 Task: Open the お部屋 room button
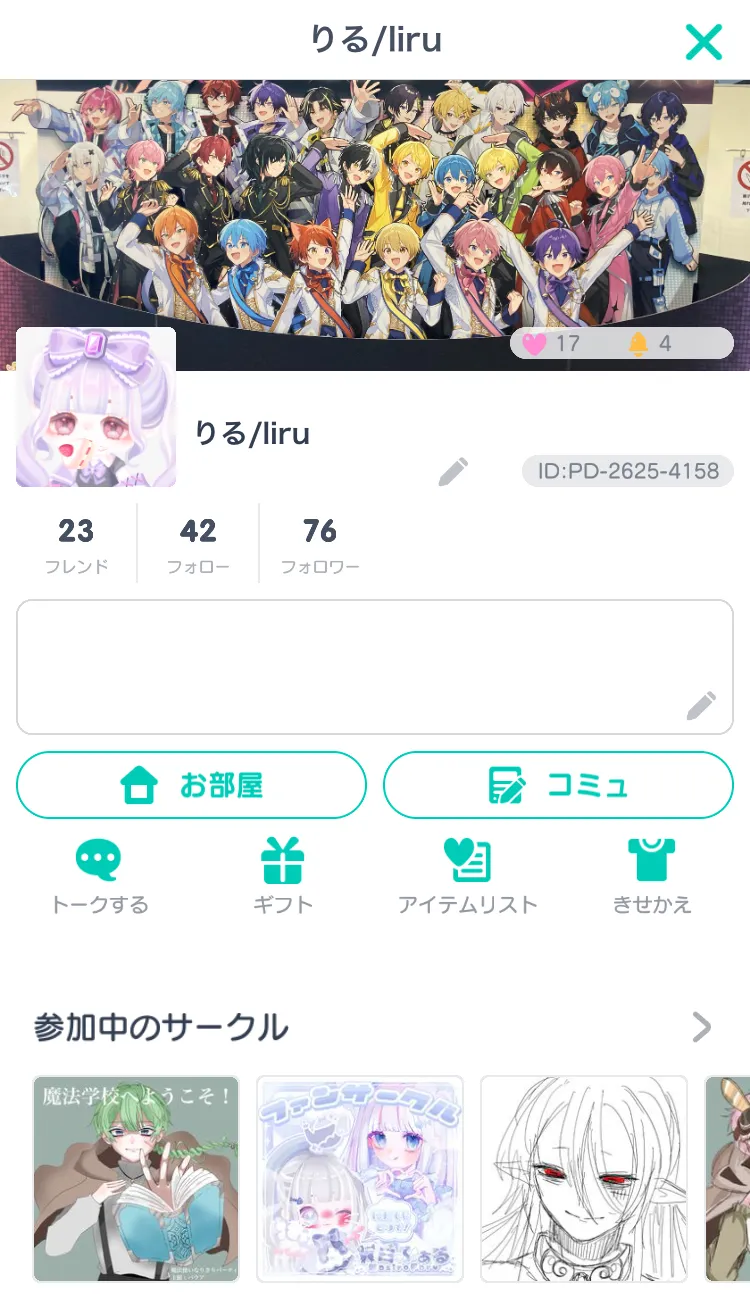191,785
